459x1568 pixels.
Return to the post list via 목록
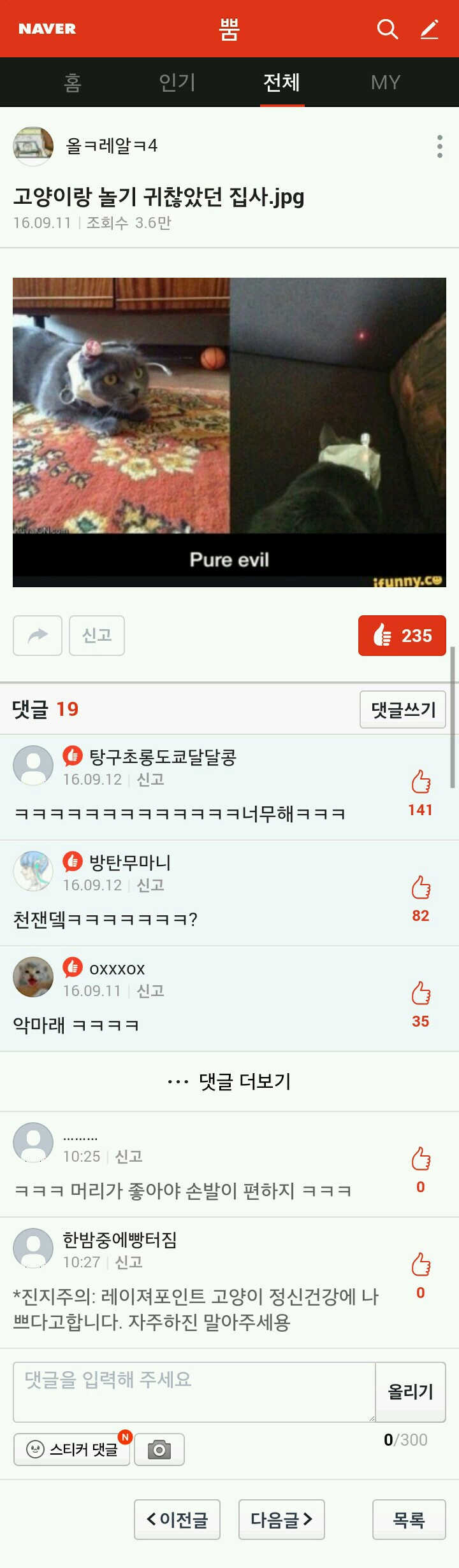click(x=409, y=1519)
